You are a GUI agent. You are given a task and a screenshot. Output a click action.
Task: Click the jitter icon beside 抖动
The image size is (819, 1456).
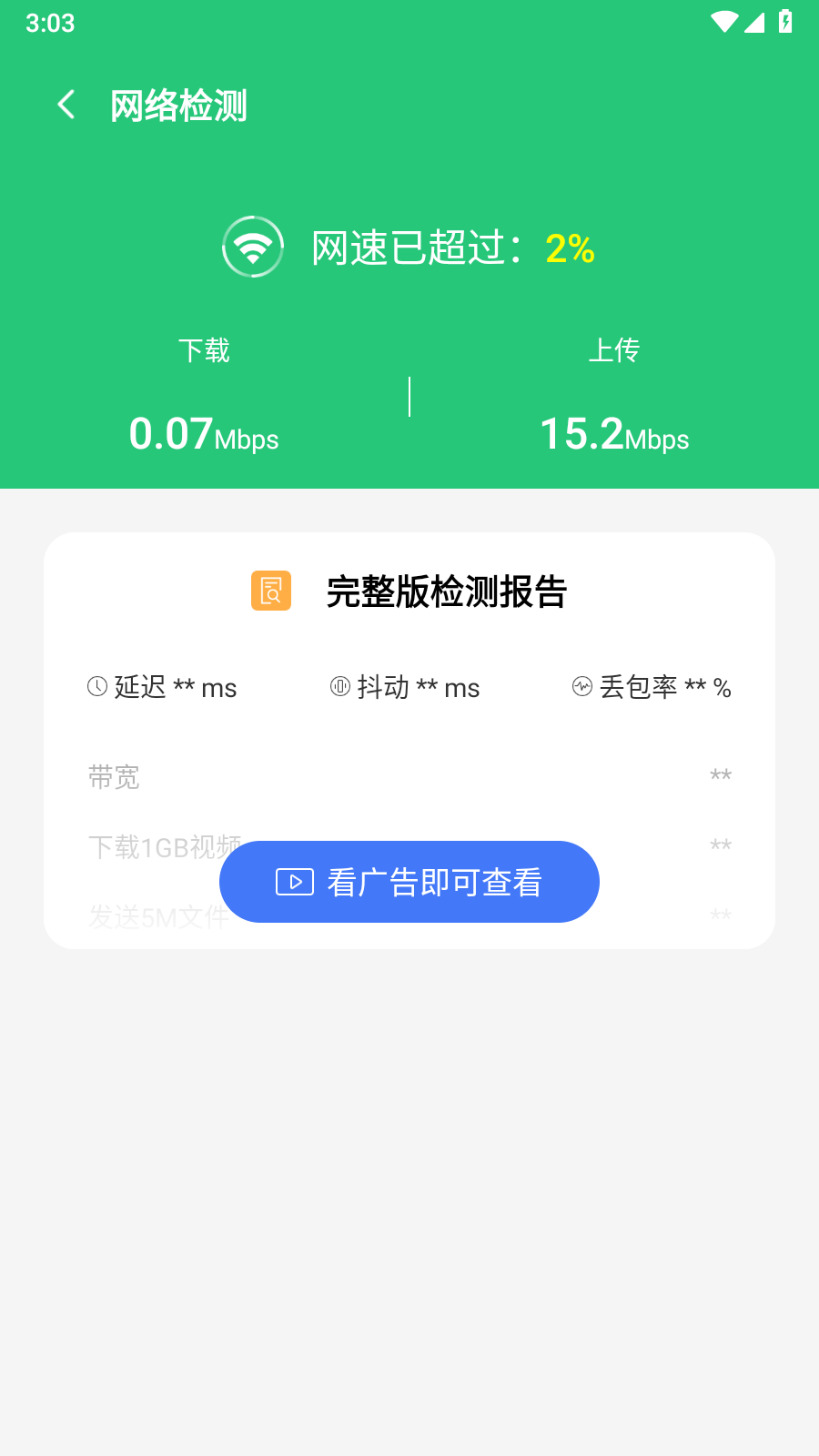(x=339, y=687)
